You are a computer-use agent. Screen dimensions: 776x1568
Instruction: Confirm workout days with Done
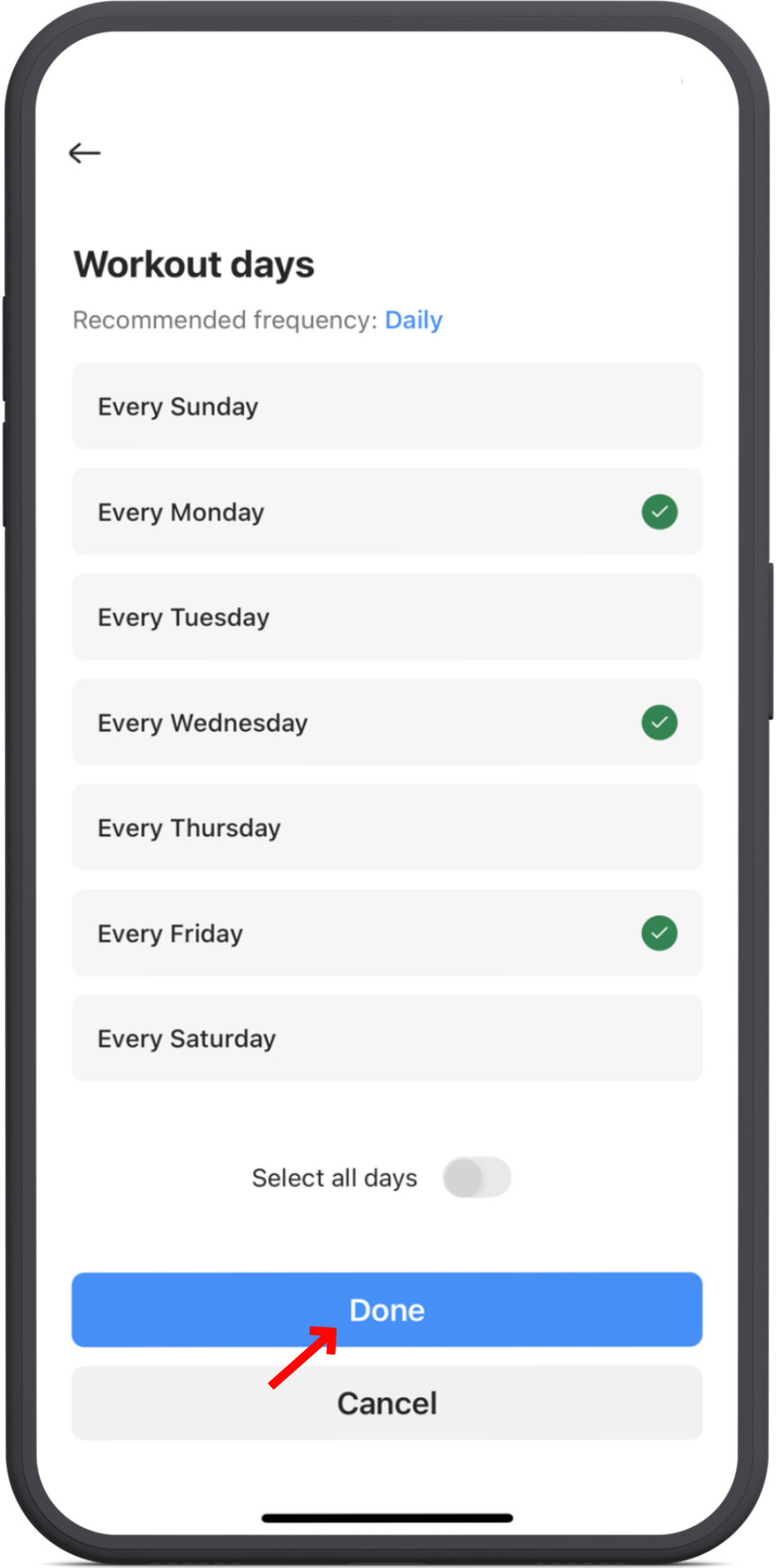[386, 1310]
